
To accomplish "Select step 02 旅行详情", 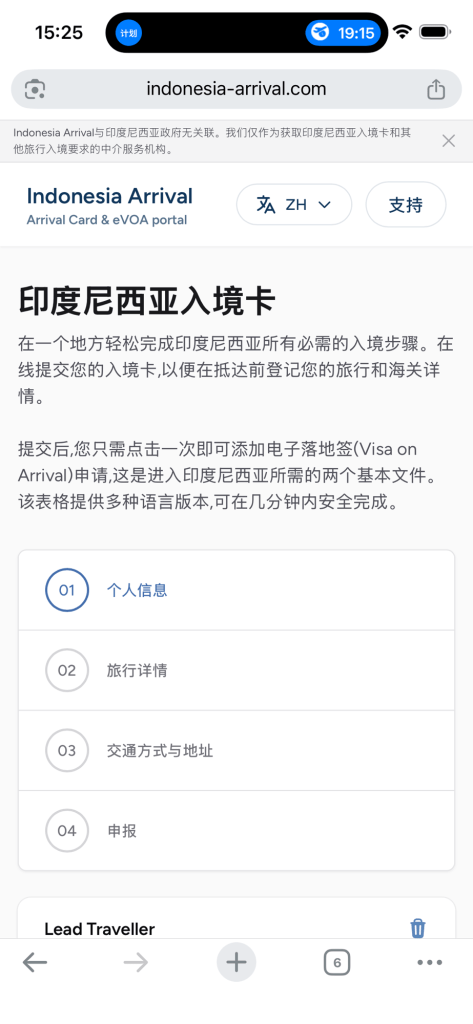I will 236,671.
